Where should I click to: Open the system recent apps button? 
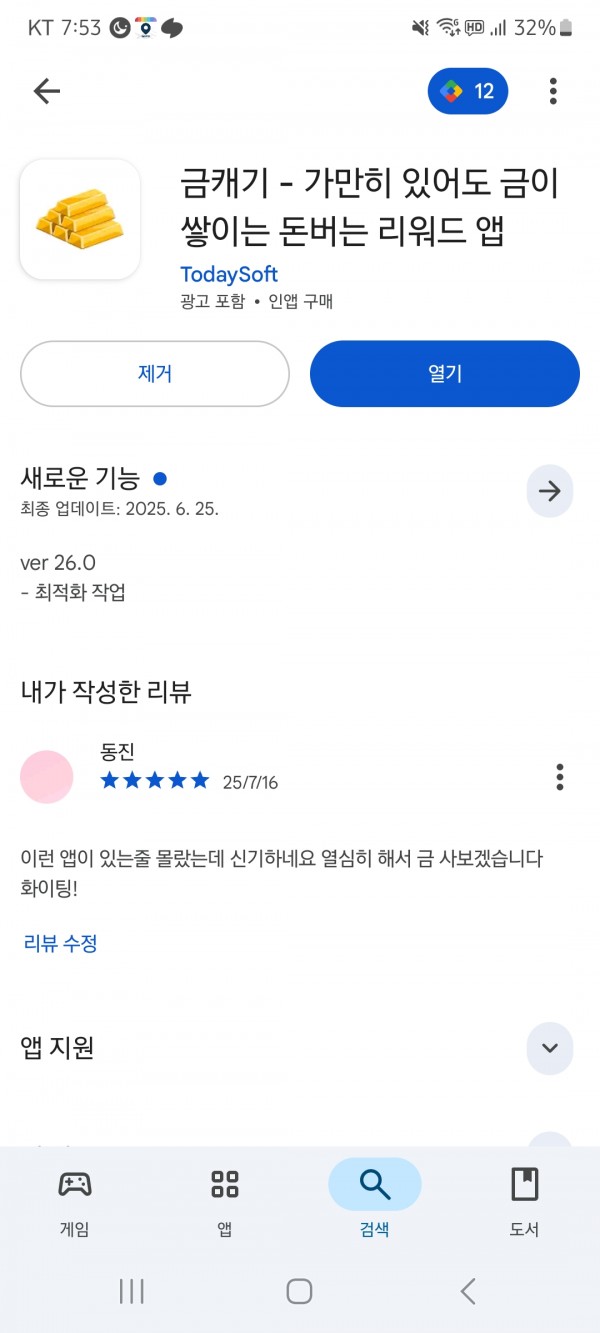coord(132,1291)
